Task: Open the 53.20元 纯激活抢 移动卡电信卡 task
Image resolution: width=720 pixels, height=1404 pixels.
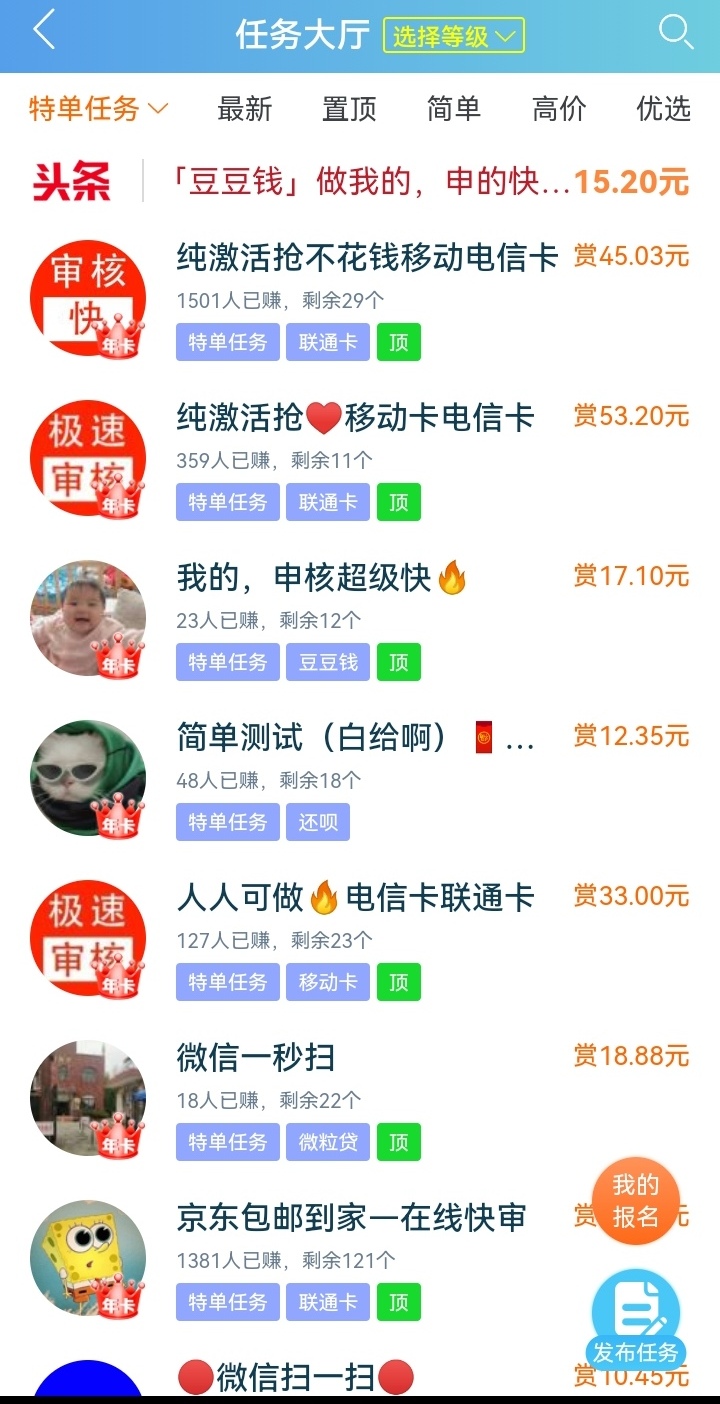Action: [355, 418]
